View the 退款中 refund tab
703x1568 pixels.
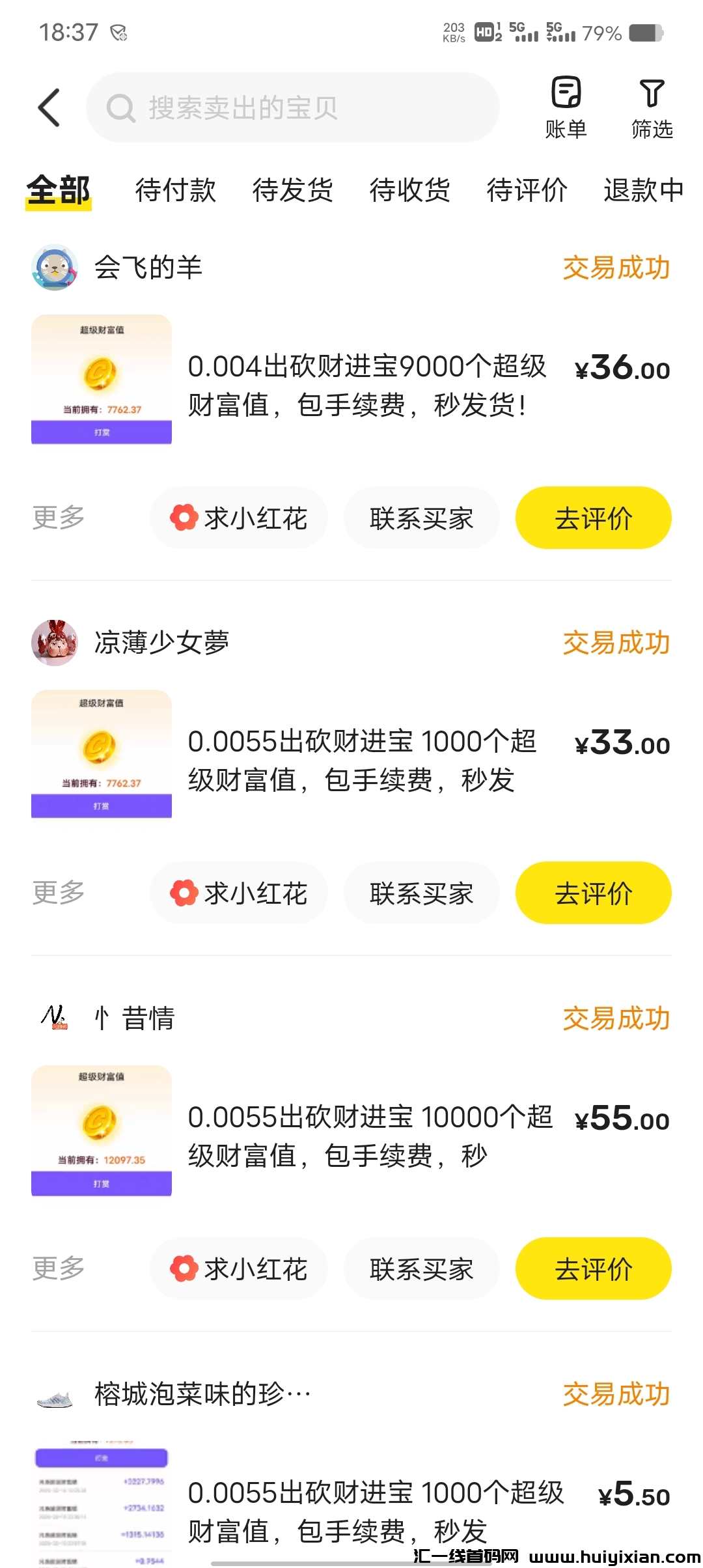(643, 191)
